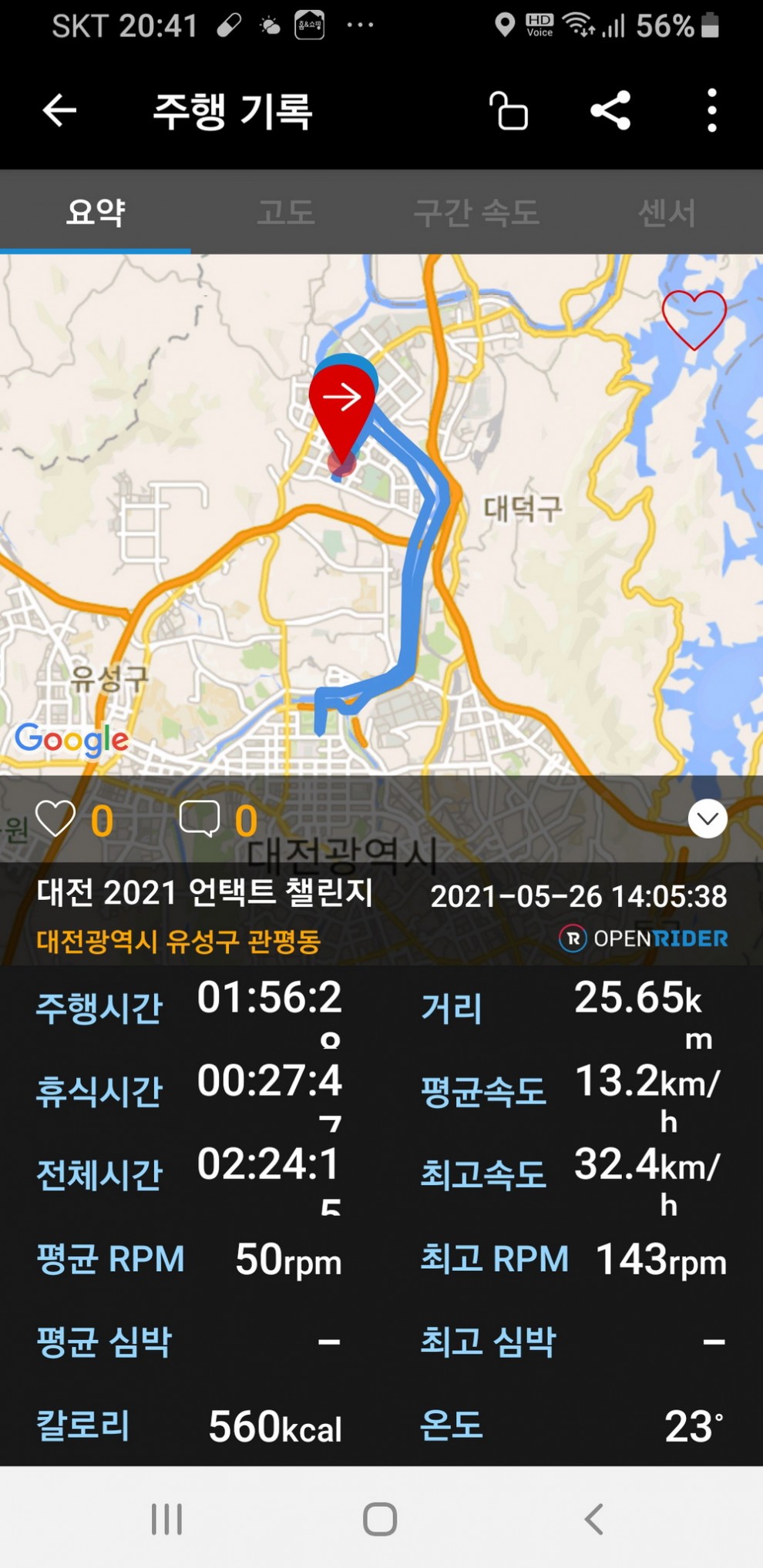This screenshot has width=763, height=1568.
Task: Tap the red heart icon on the map
Action: tap(694, 319)
